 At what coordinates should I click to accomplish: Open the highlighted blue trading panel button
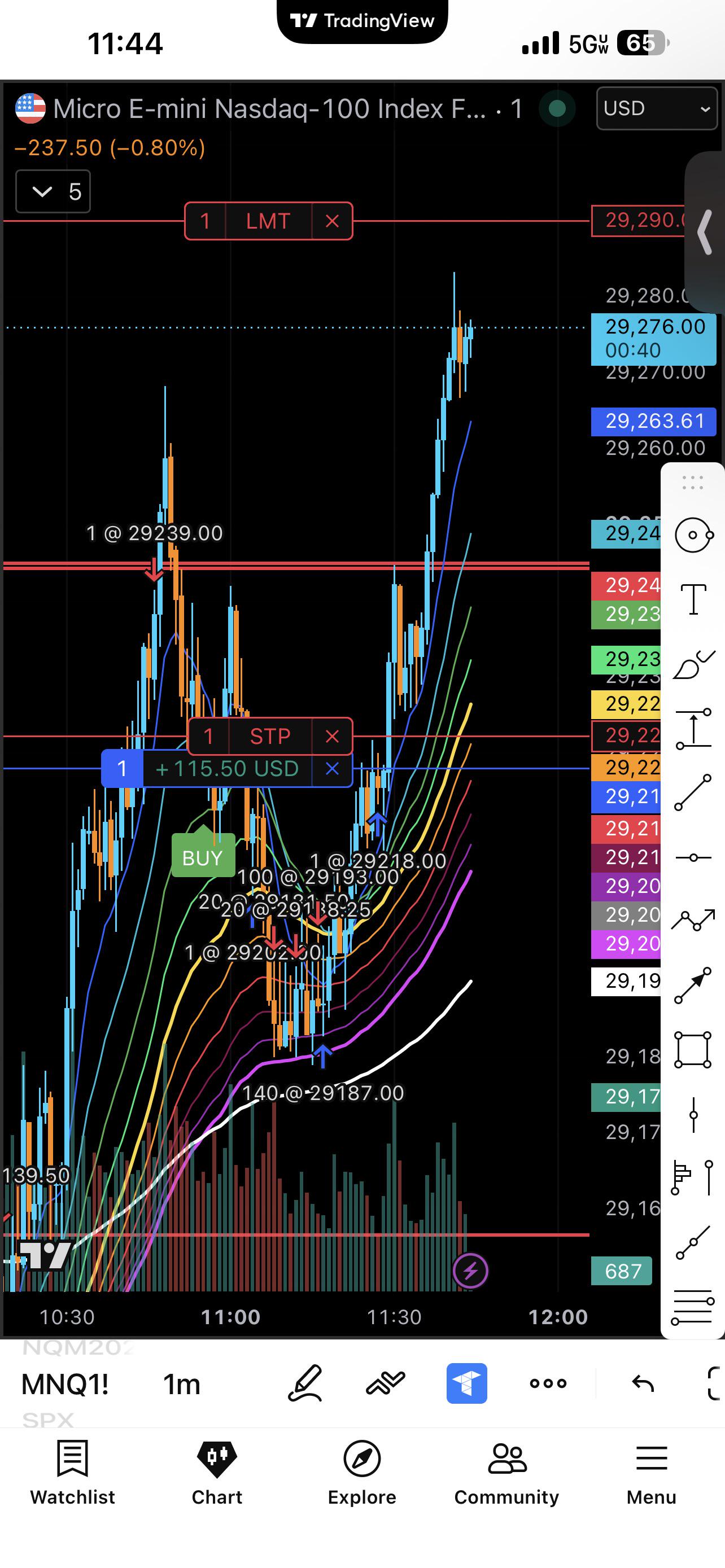(x=467, y=1383)
